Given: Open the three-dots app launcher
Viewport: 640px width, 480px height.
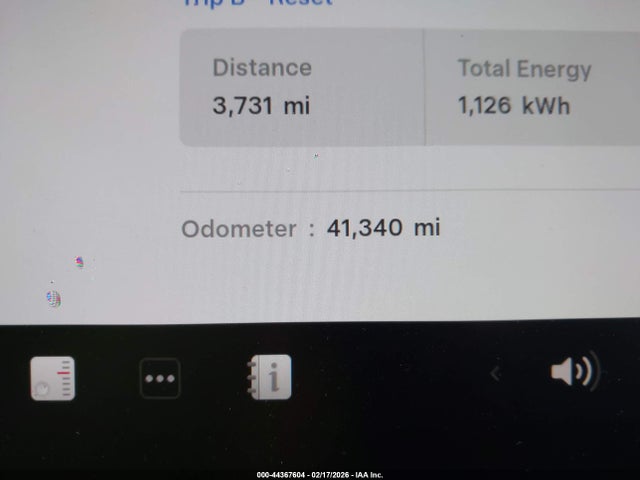Looking at the screenshot, I should click(x=160, y=379).
